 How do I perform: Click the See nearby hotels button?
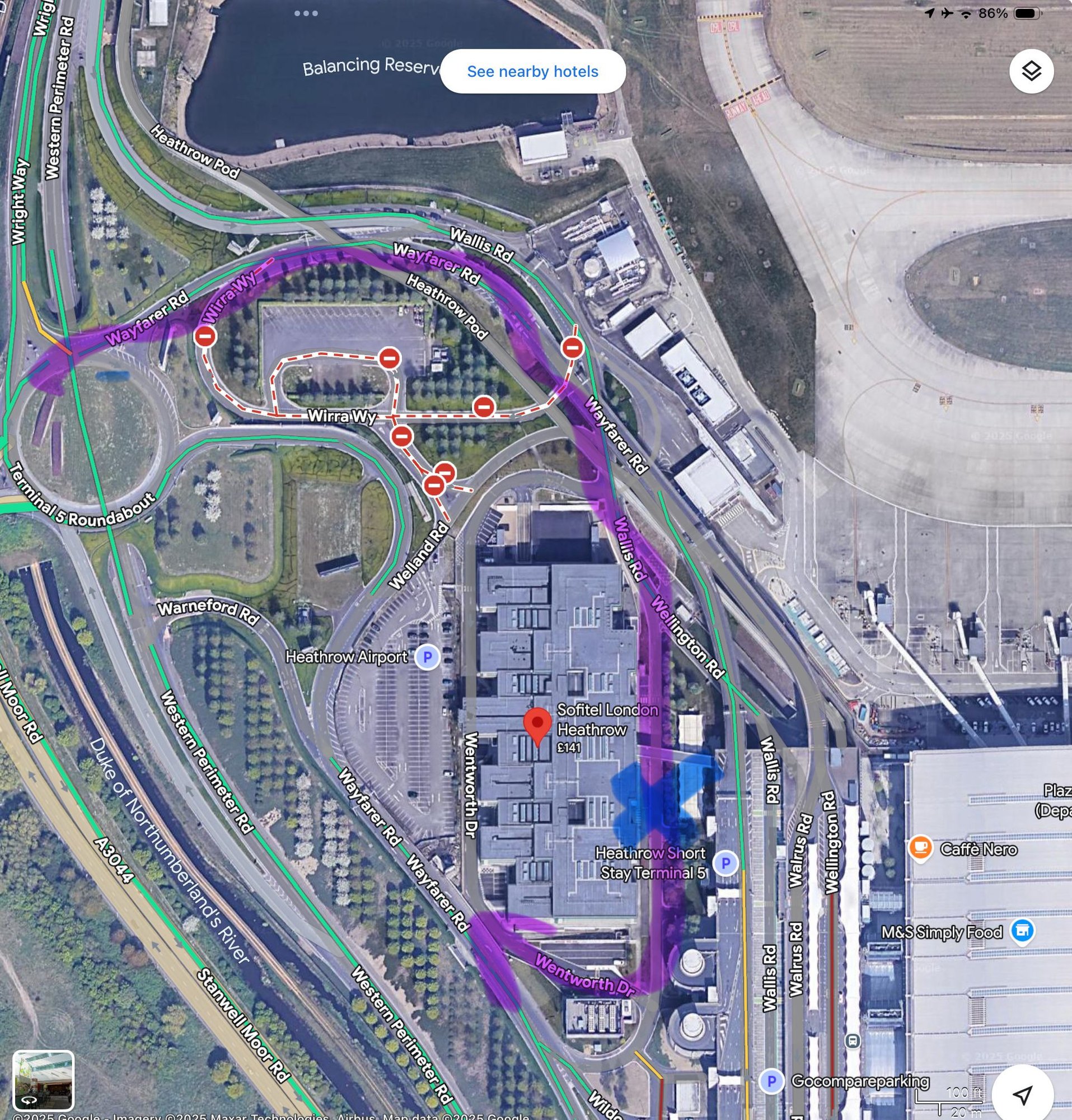tap(532, 71)
